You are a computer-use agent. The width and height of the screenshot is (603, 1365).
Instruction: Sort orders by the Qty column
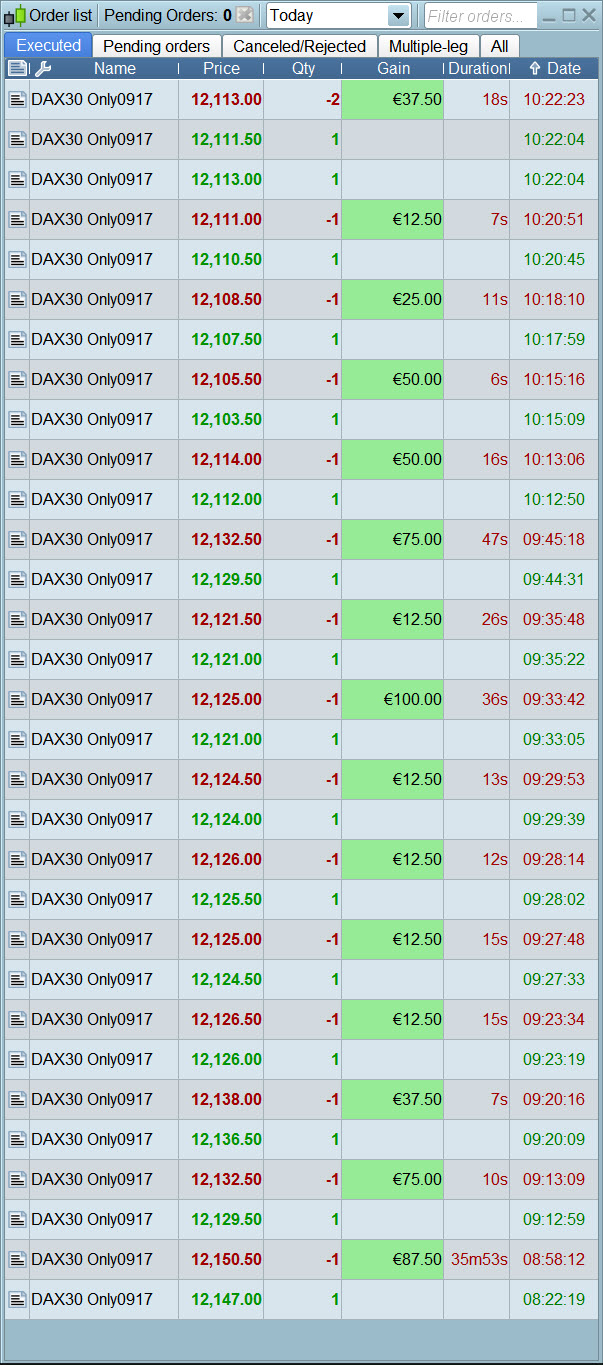pyautogui.click(x=303, y=68)
